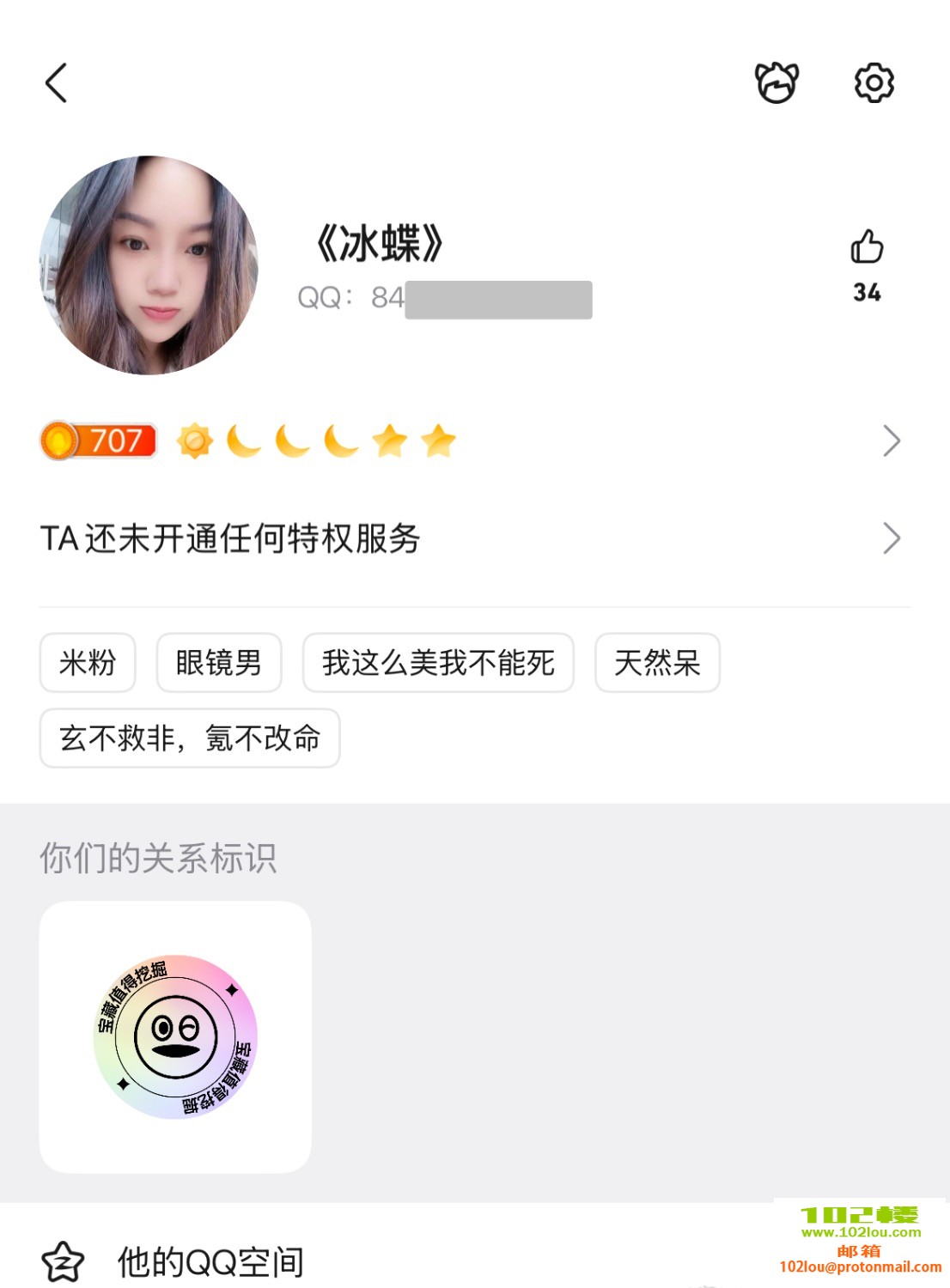The width and height of the screenshot is (950, 1288).
Task: Open 他的QQ空间
Action: coord(210,1262)
